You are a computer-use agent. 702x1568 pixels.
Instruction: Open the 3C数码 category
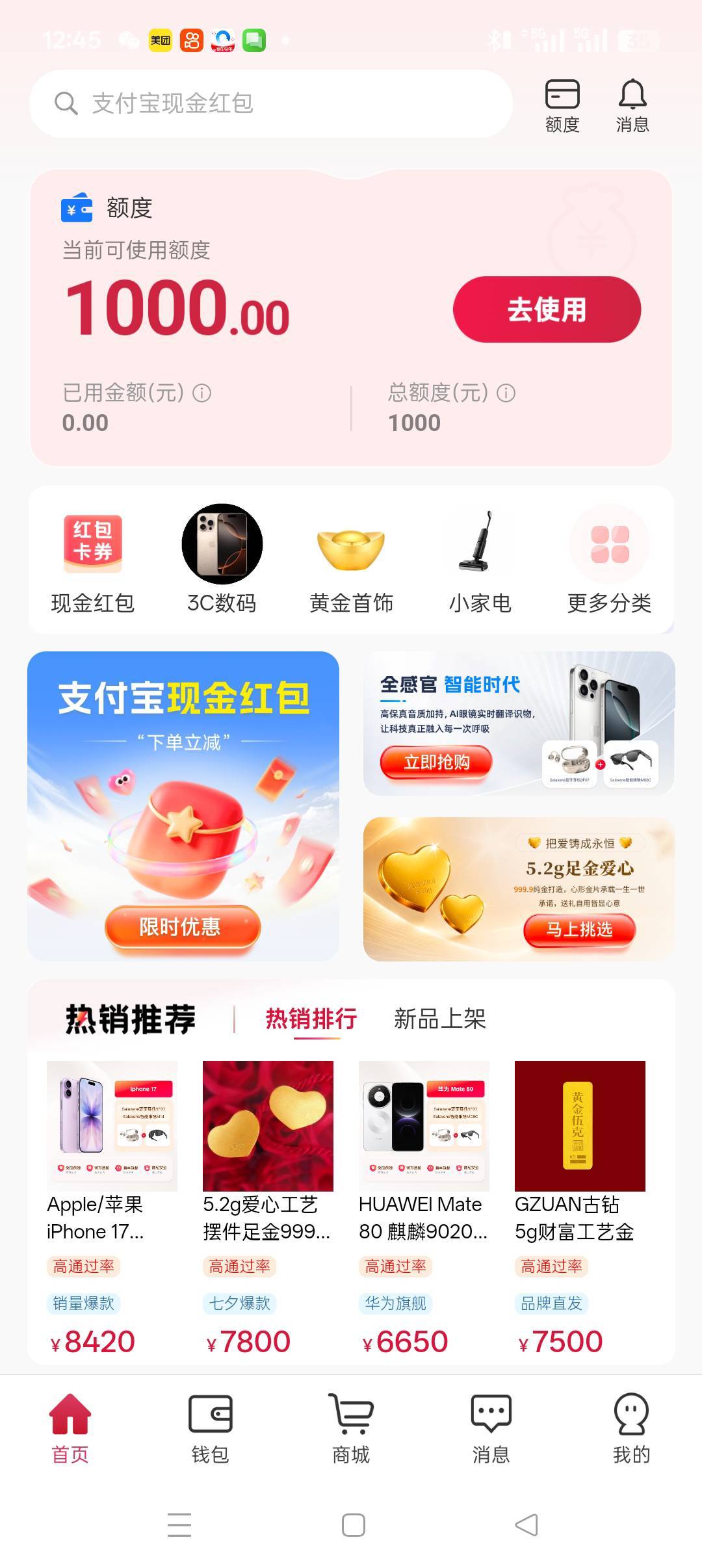point(222,560)
